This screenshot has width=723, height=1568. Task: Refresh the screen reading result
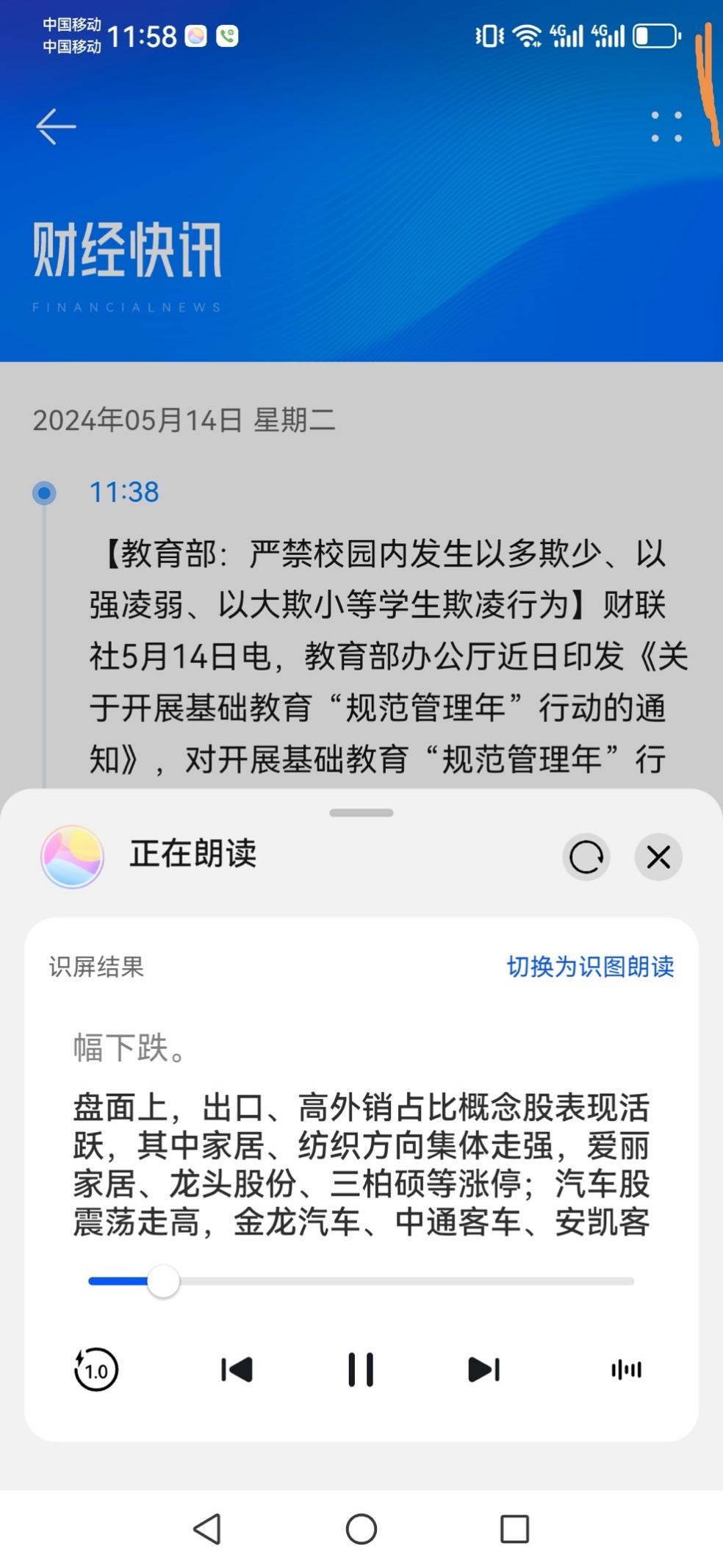pos(586,856)
